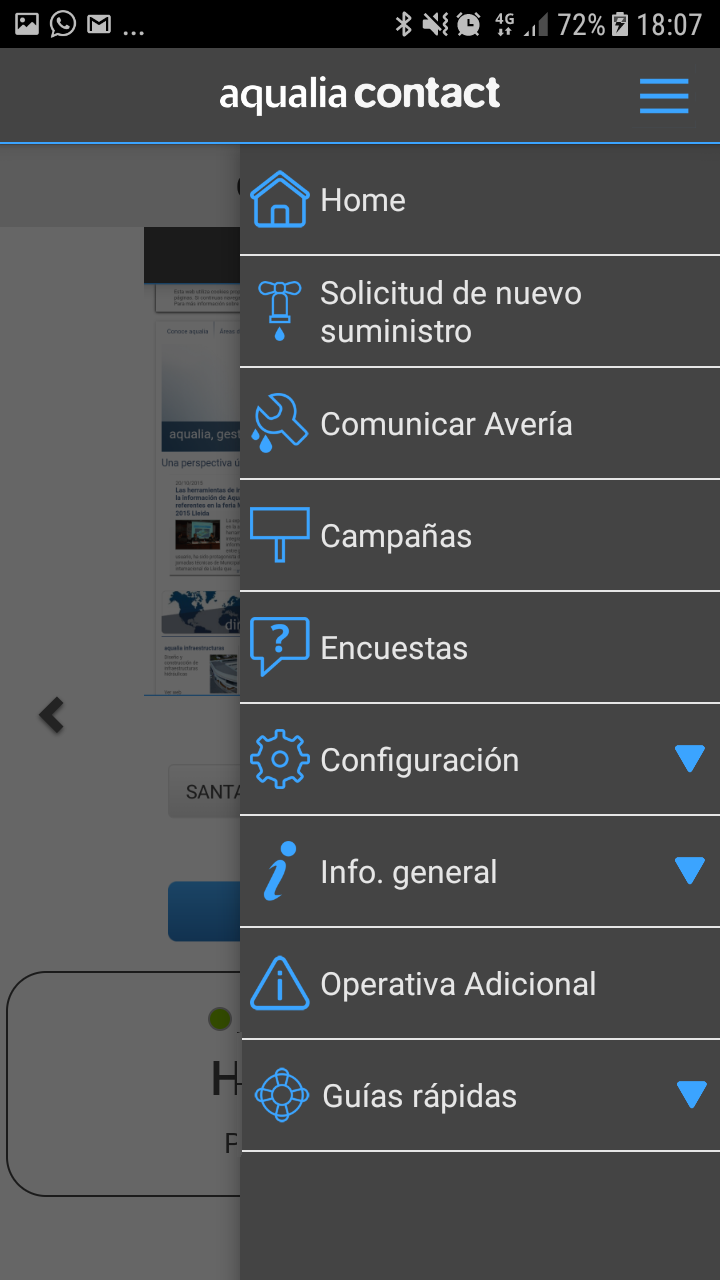Expand the Configuración submenu

pos(689,759)
